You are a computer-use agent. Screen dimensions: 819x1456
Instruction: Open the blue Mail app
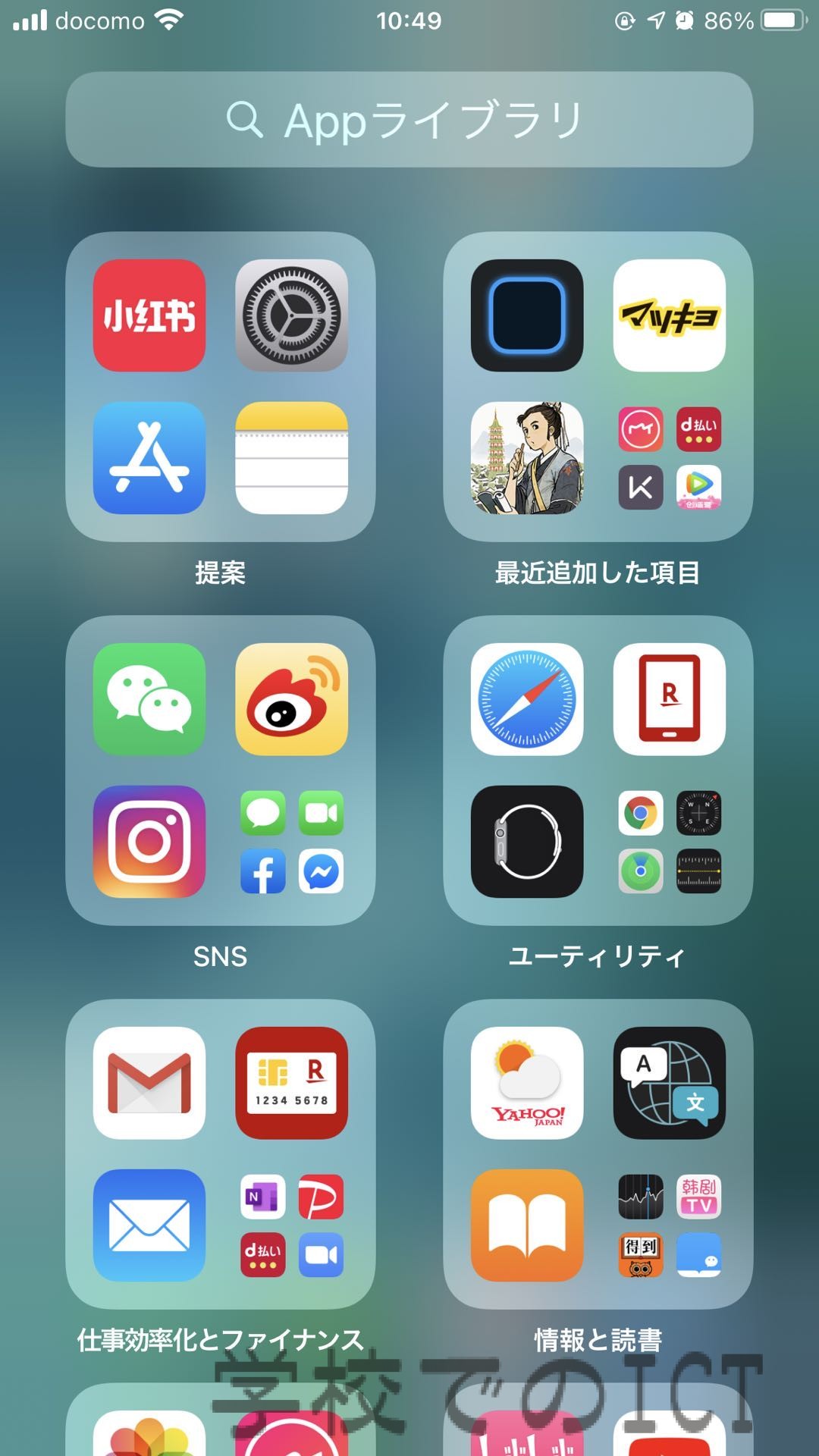[149, 1225]
